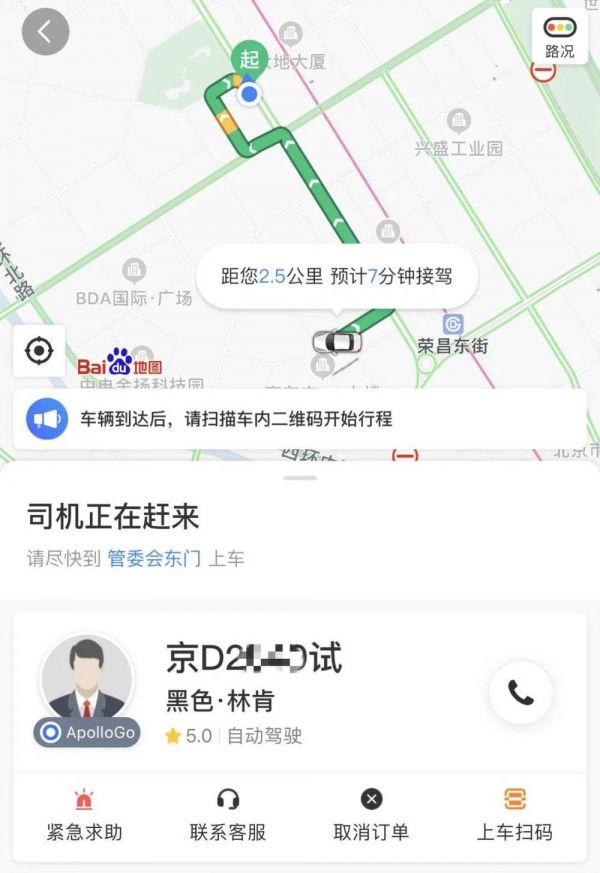Call the vehicle using the phone icon

point(520,692)
